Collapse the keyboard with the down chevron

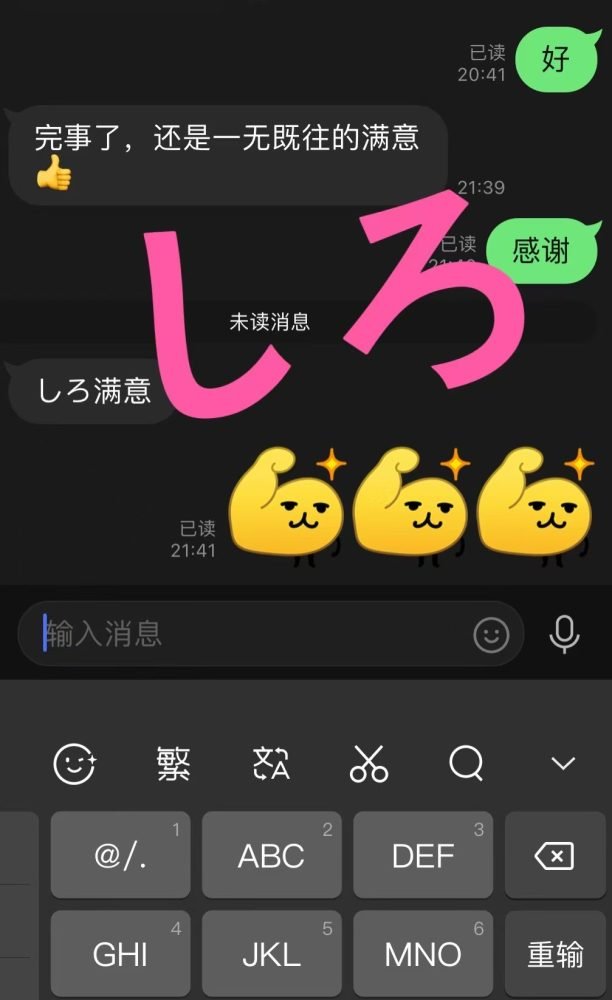click(x=563, y=765)
